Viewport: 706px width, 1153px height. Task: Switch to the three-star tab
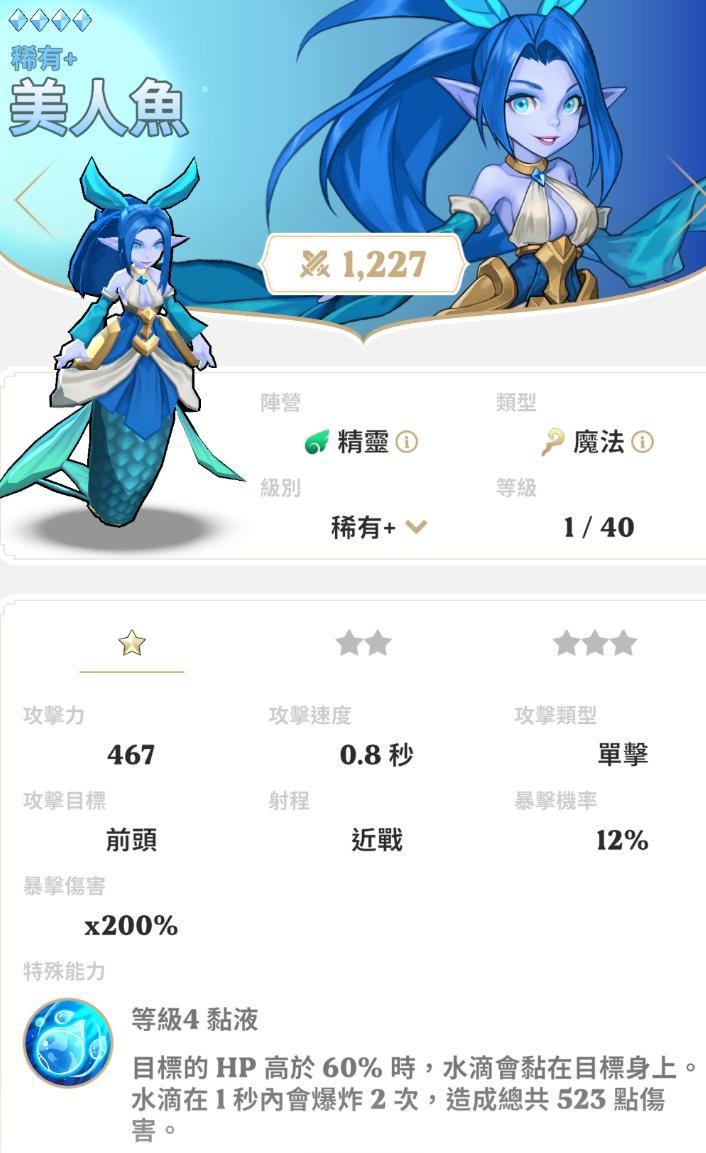point(594,643)
